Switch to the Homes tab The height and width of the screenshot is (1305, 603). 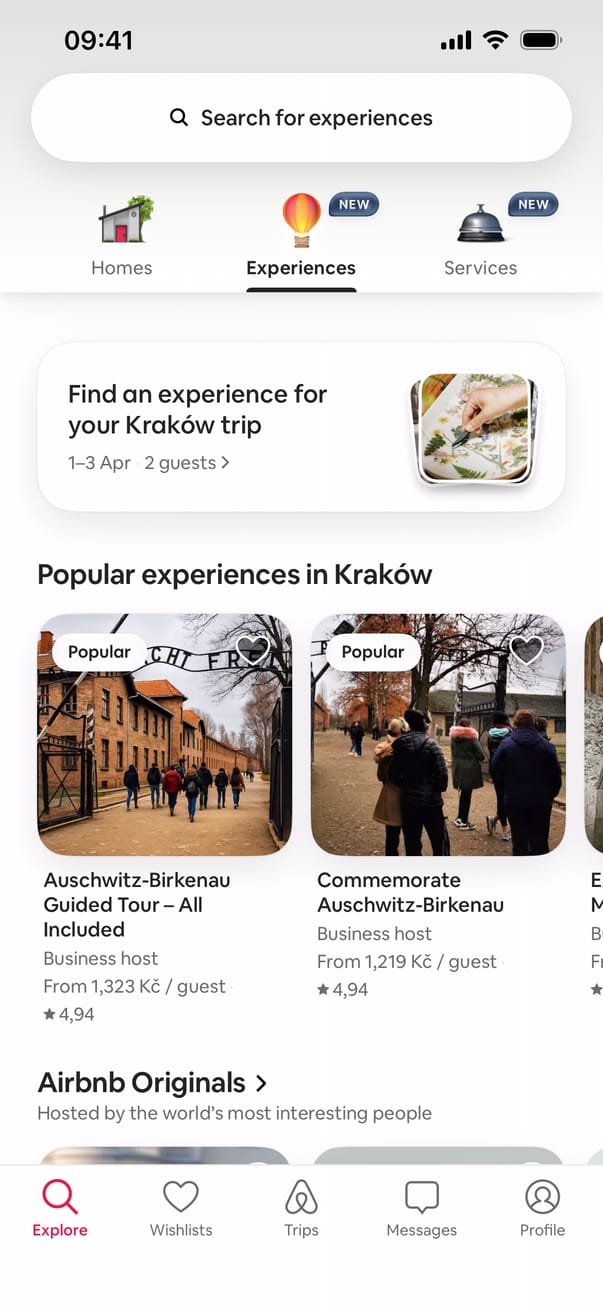coord(122,238)
